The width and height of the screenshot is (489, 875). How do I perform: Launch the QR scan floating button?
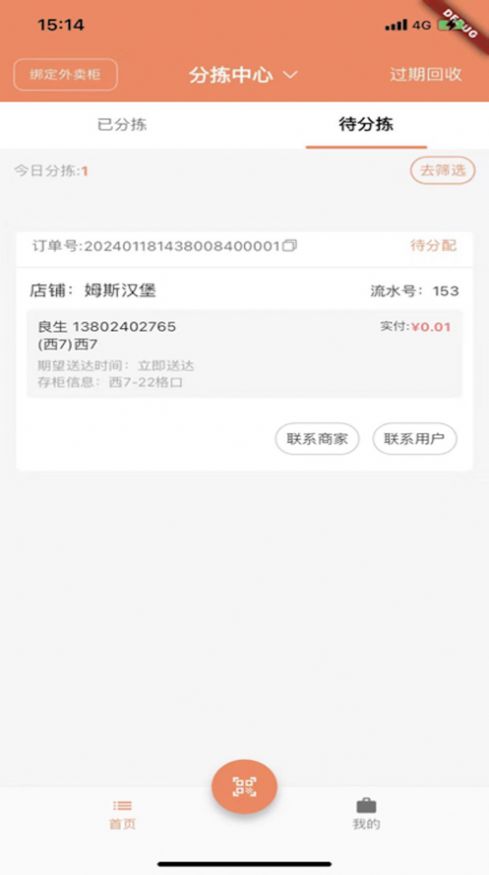click(244, 786)
